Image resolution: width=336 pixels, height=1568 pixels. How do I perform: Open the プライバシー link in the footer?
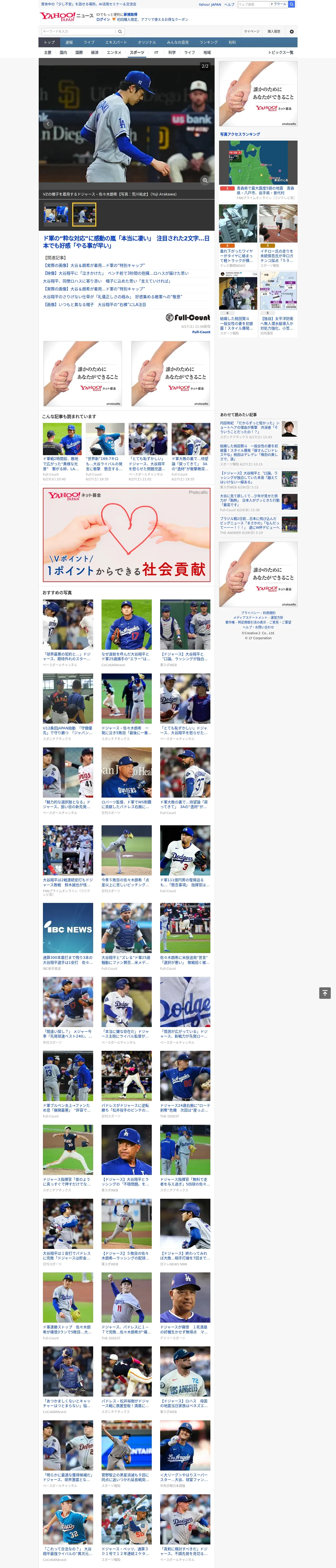(x=249, y=613)
